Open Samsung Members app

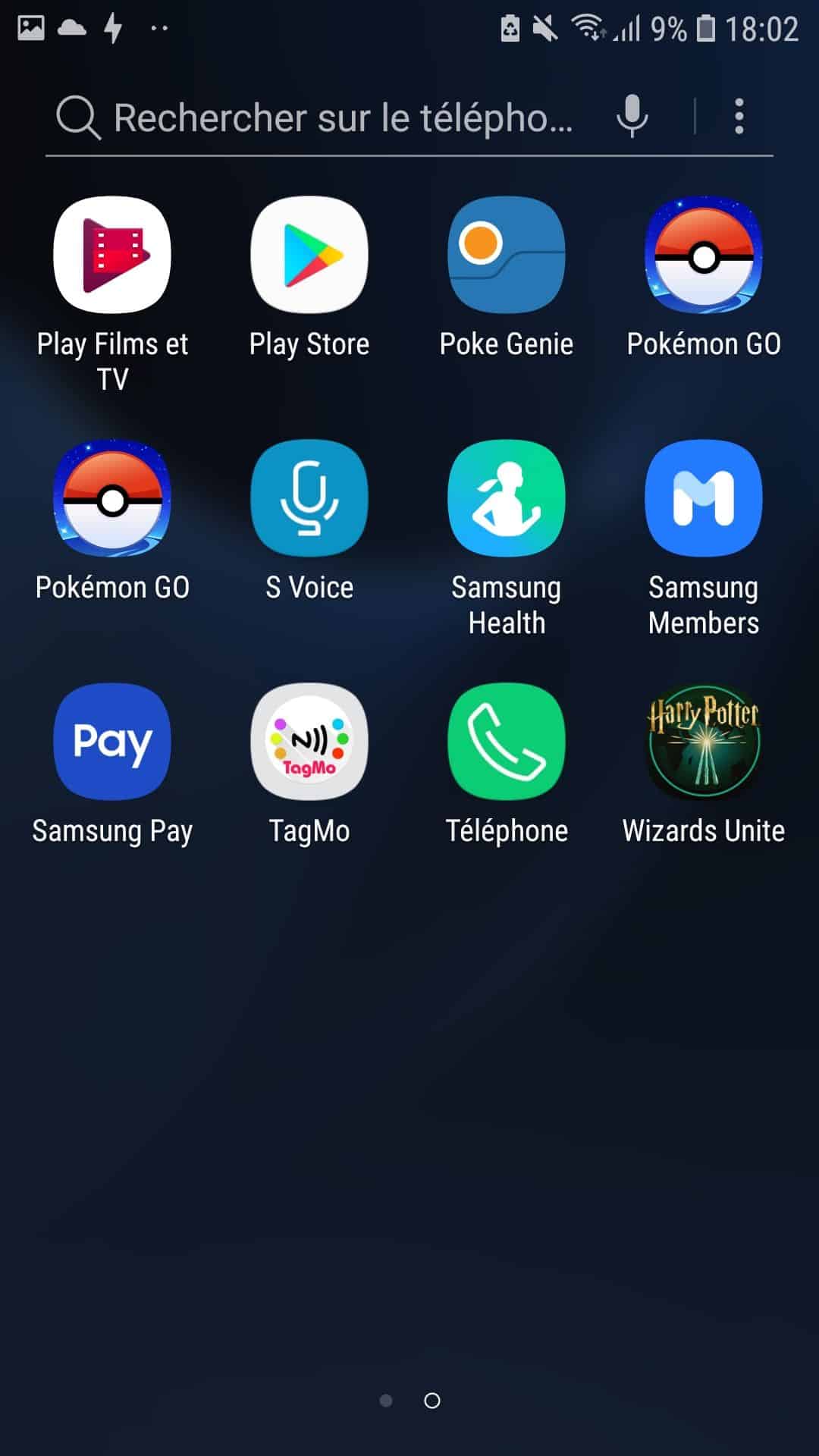coord(704,499)
